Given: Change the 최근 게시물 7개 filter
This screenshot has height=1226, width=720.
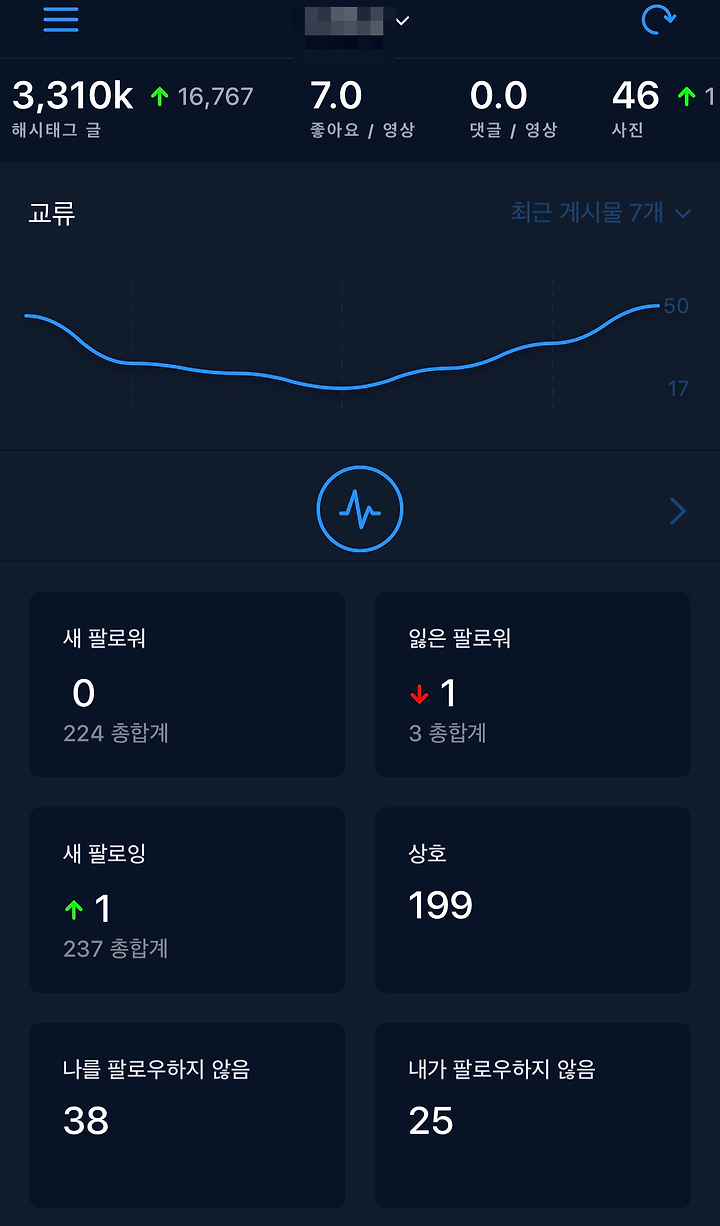Looking at the screenshot, I should [601, 213].
